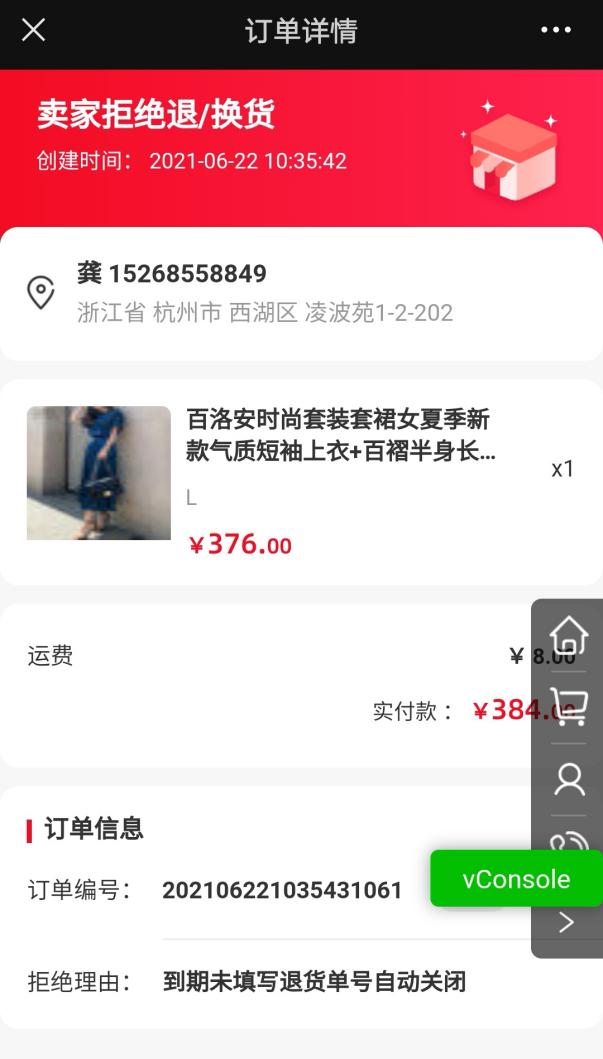Go to home from floating sidebar
Viewport: 603px width, 1059px height.
point(569,635)
